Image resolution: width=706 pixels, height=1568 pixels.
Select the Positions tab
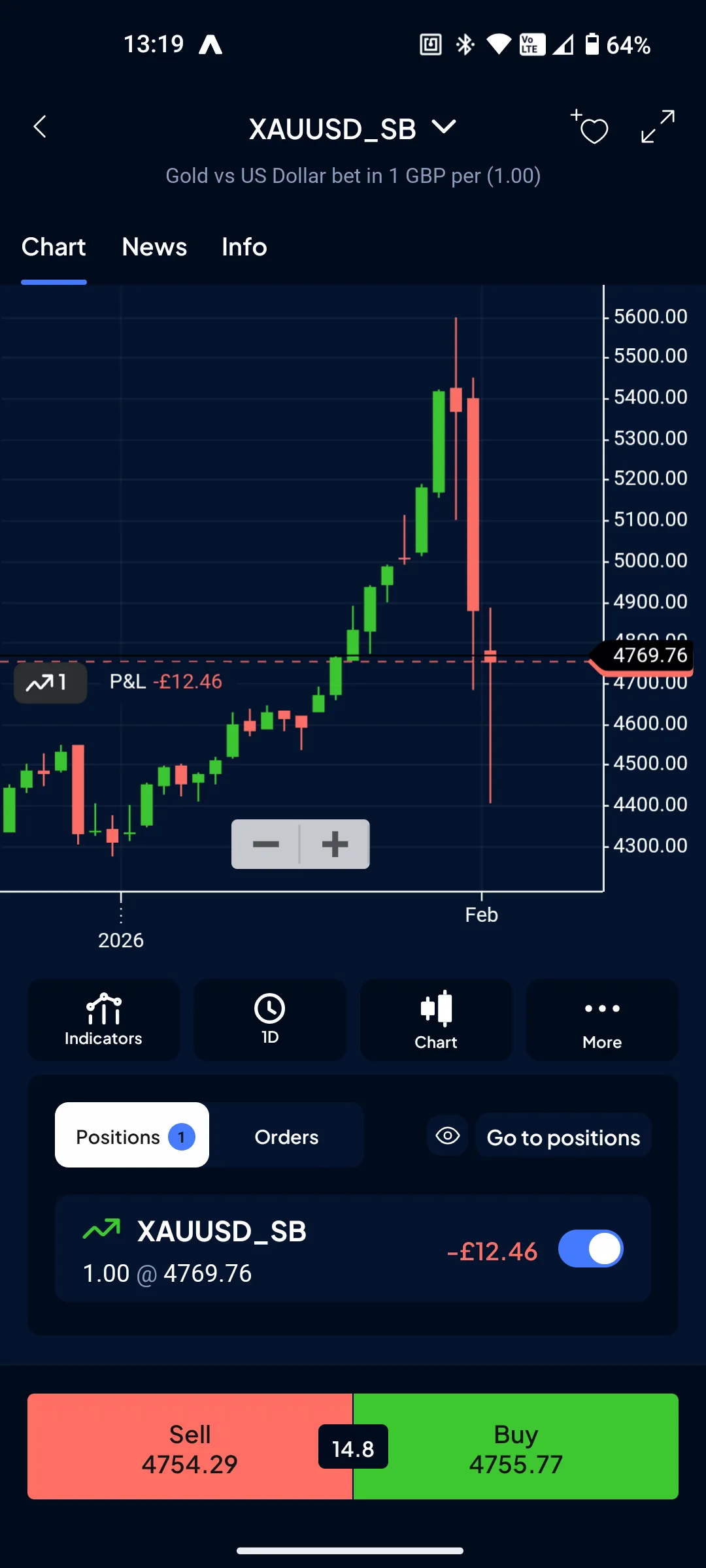point(132,1135)
